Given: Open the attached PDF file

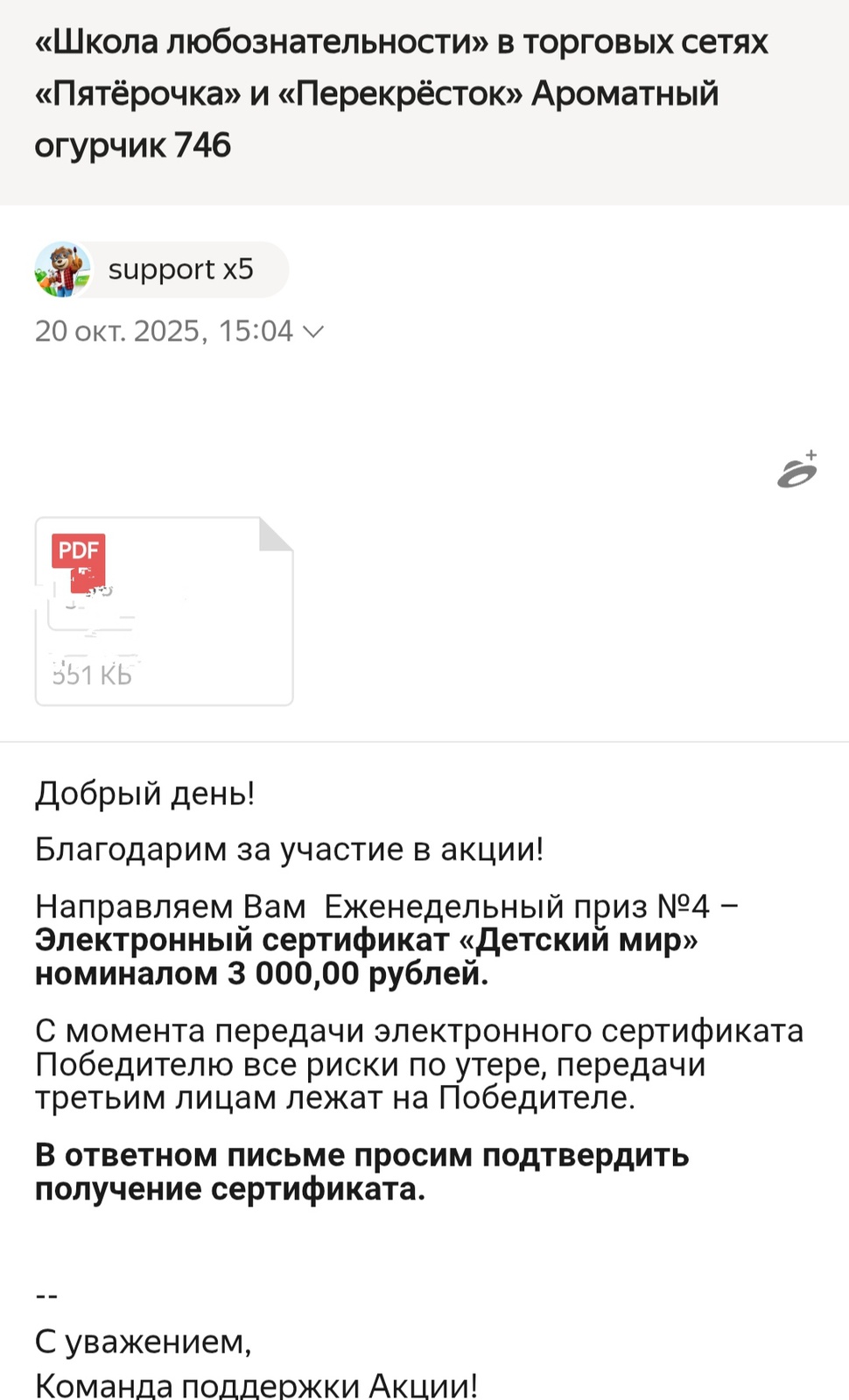Looking at the screenshot, I should [164, 611].
